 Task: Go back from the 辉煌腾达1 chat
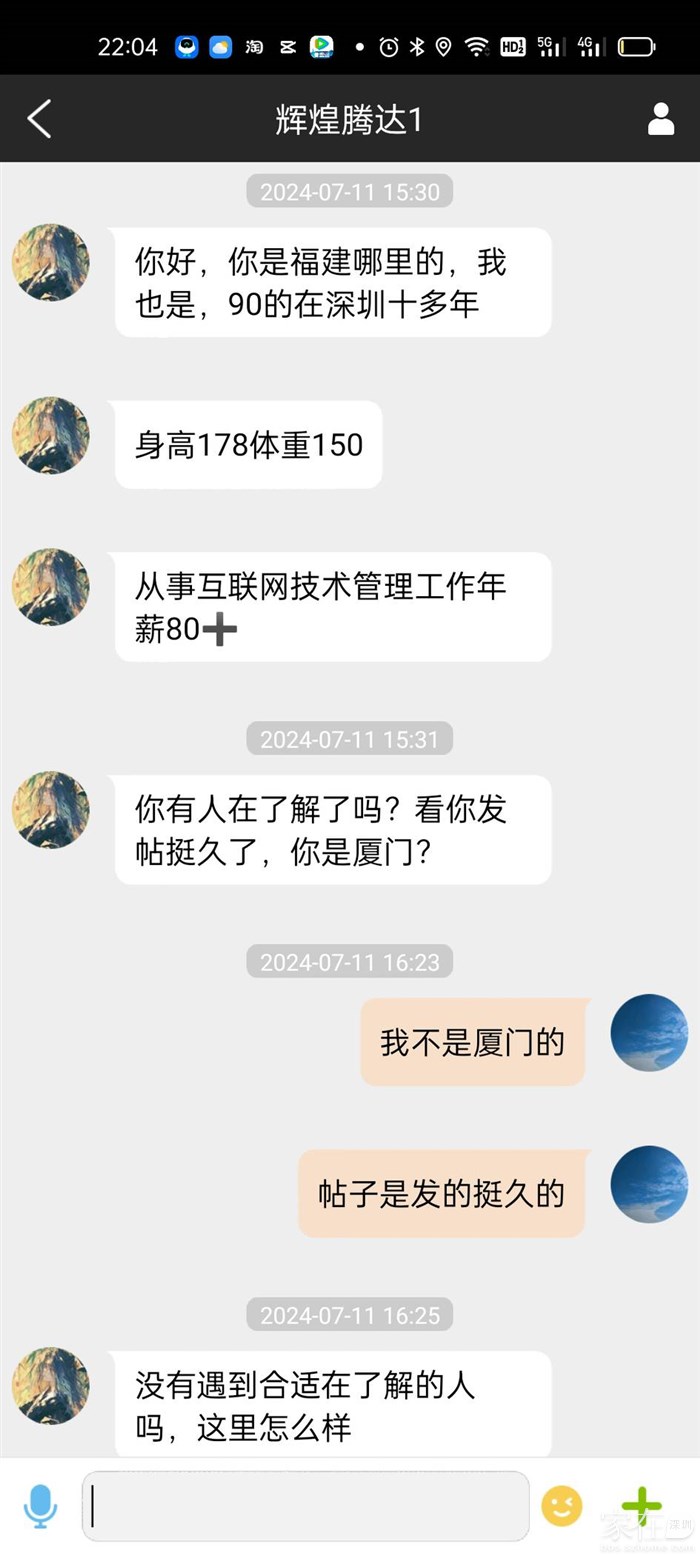(39, 119)
